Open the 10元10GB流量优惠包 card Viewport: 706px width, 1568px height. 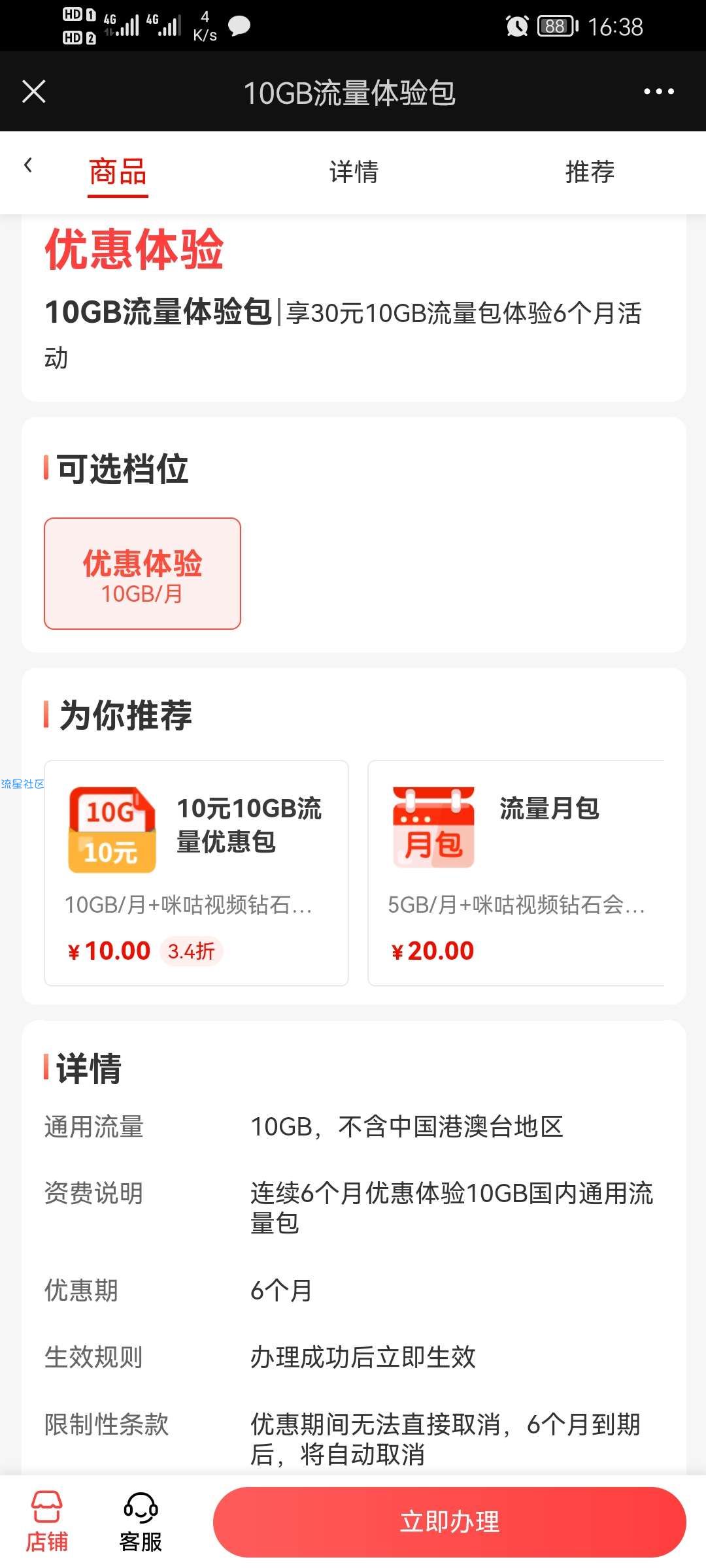(196, 873)
